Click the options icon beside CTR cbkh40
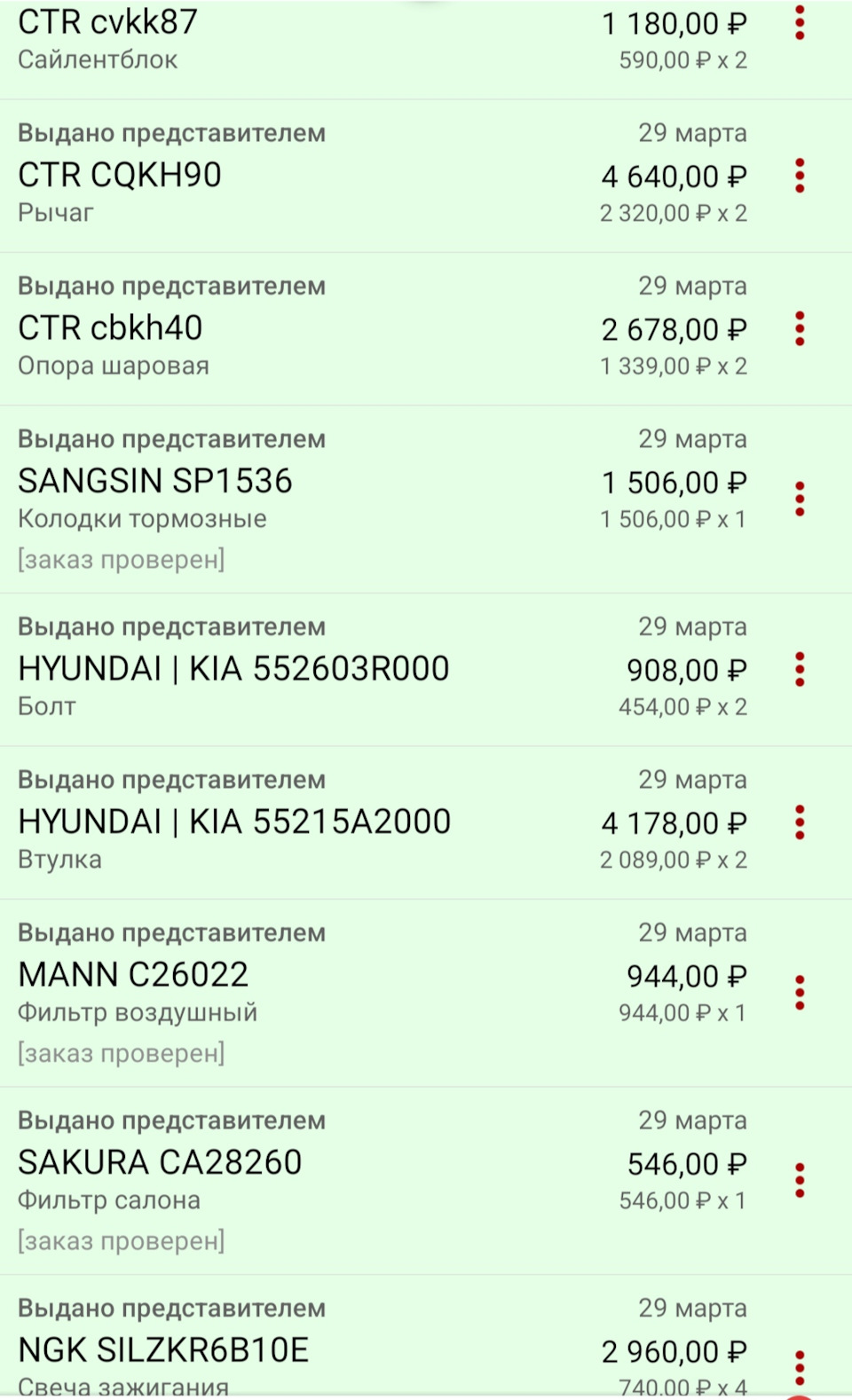Image resolution: width=852 pixels, height=1400 pixels. pos(798,329)
